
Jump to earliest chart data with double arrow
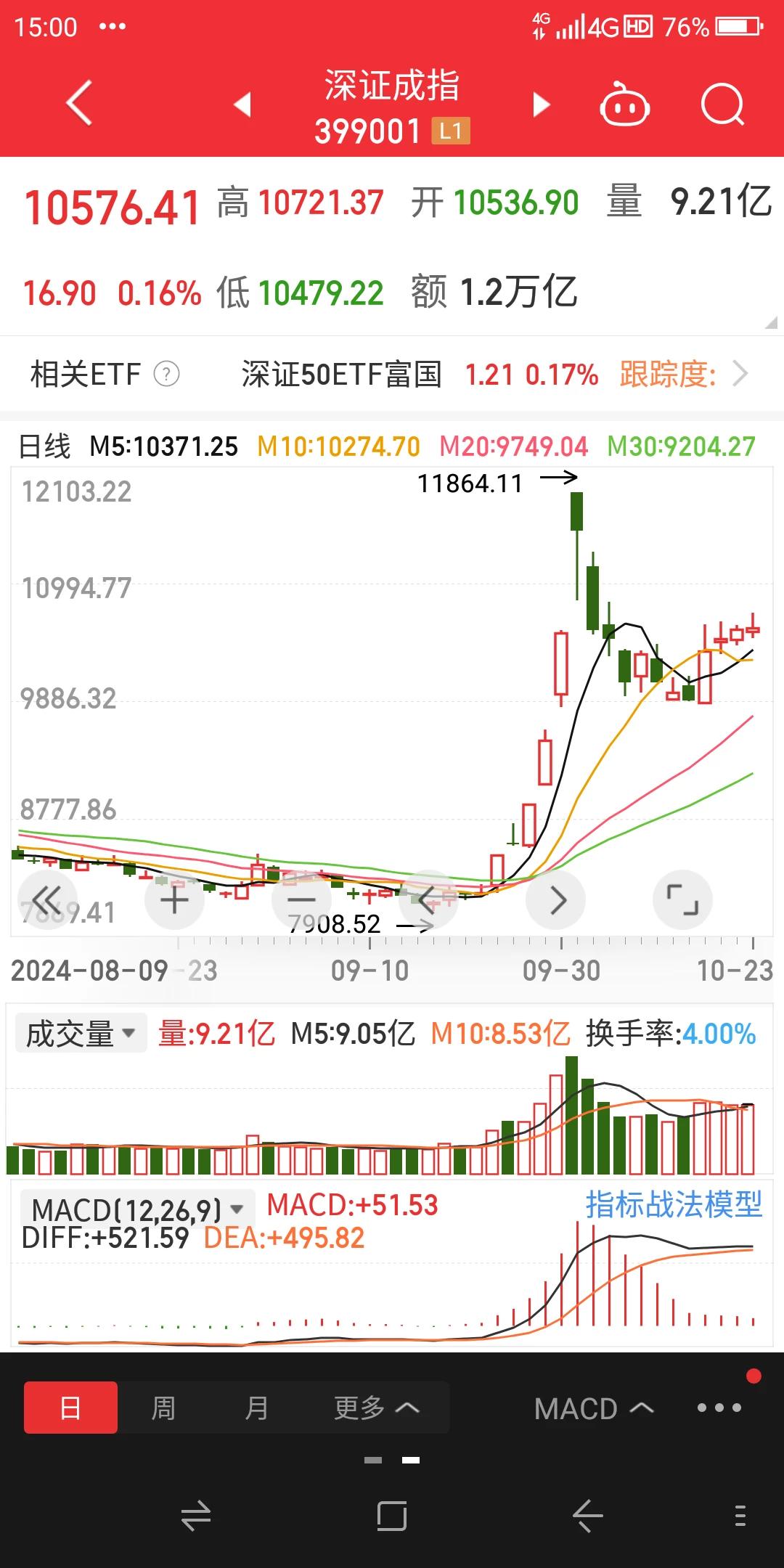pyautogui.click(x=47, y=900)
